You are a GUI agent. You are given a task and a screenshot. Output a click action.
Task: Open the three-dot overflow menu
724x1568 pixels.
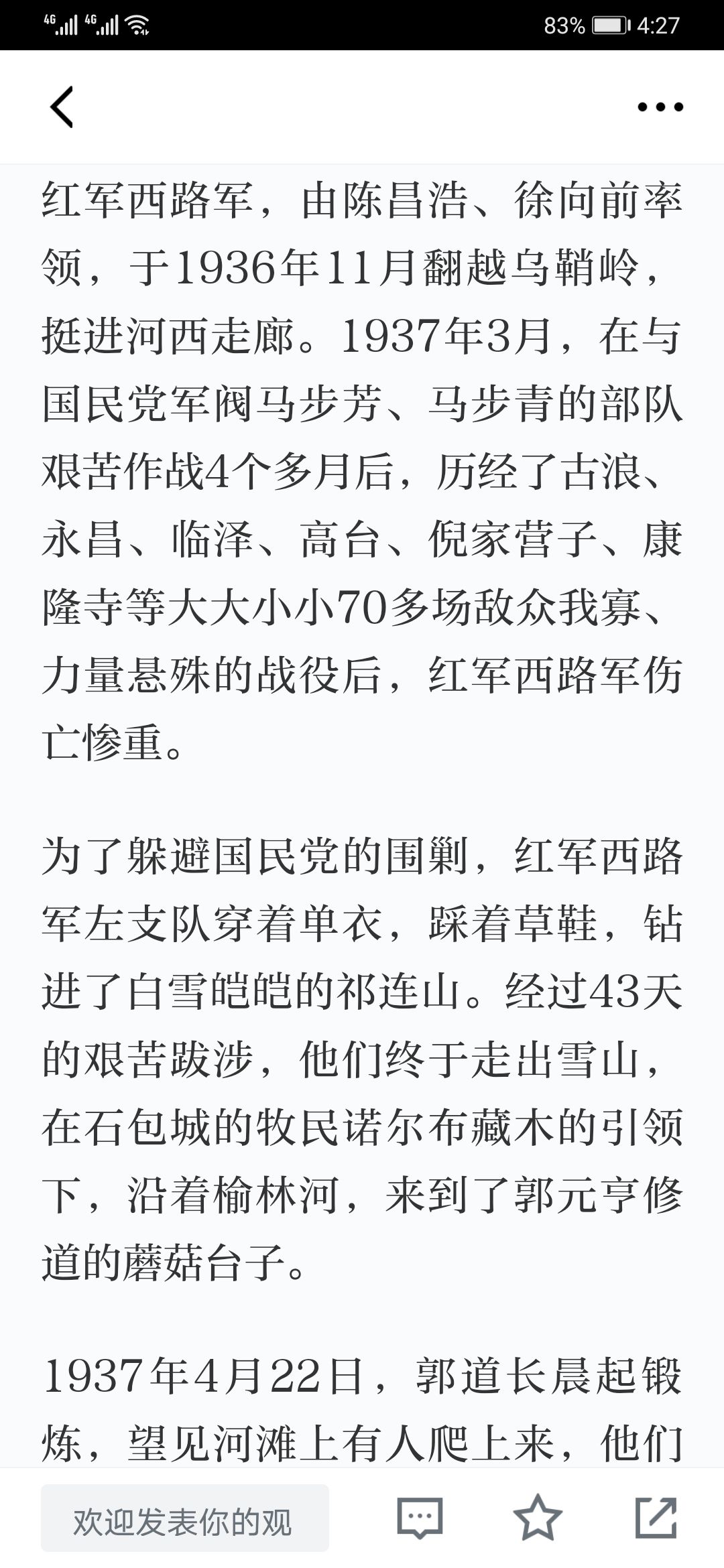click(660, 107)
